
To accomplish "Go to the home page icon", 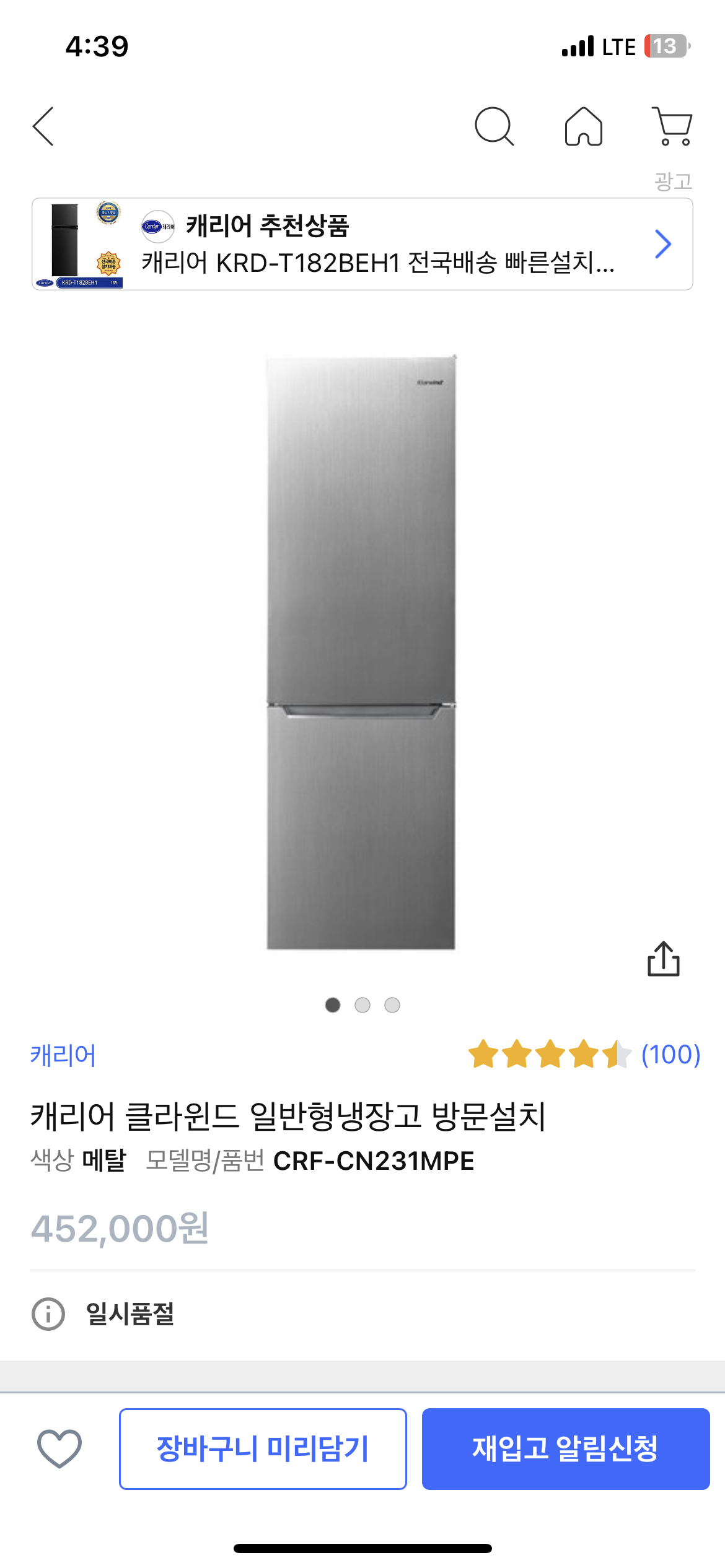I will pyautogui.click(x=583, y=126).
